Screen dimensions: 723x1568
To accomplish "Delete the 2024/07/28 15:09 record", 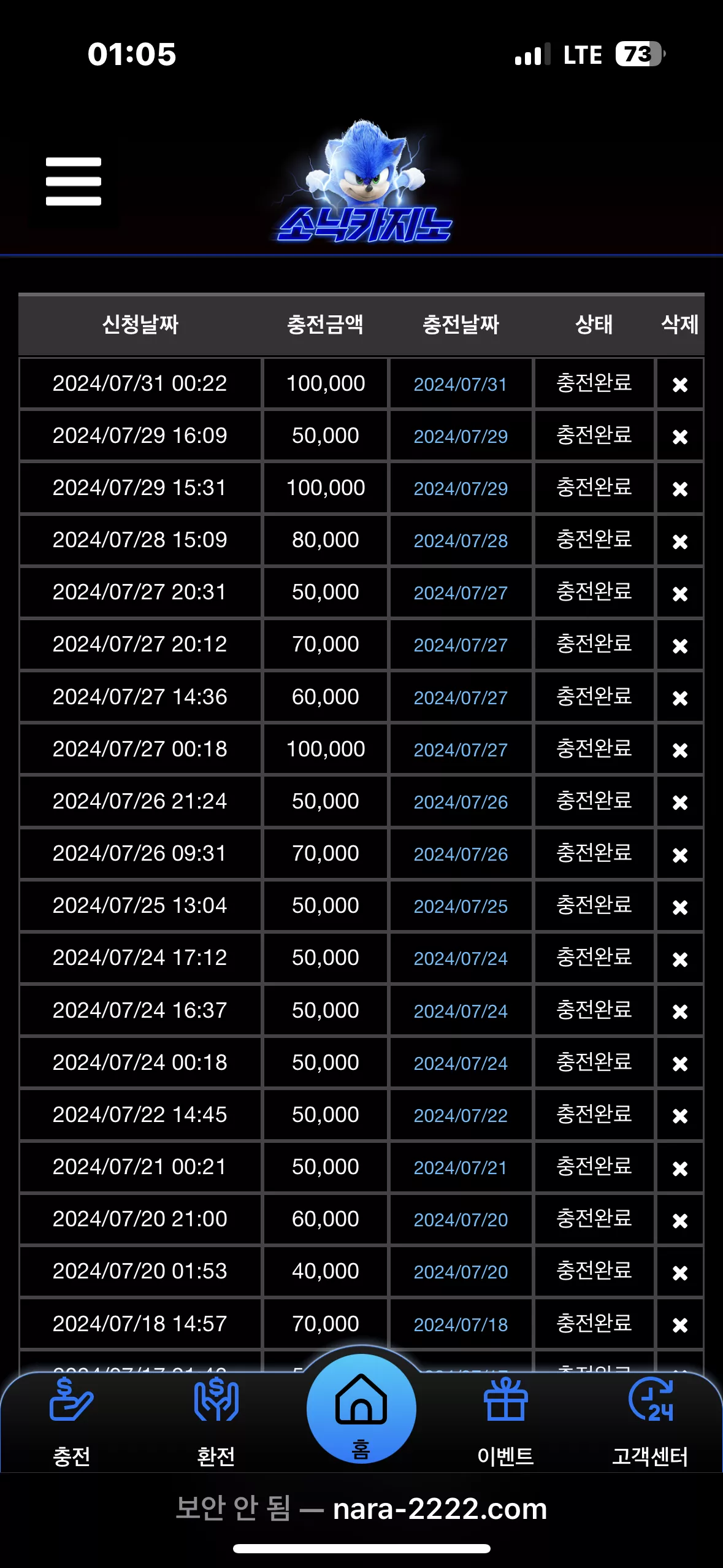I will 679,542.
